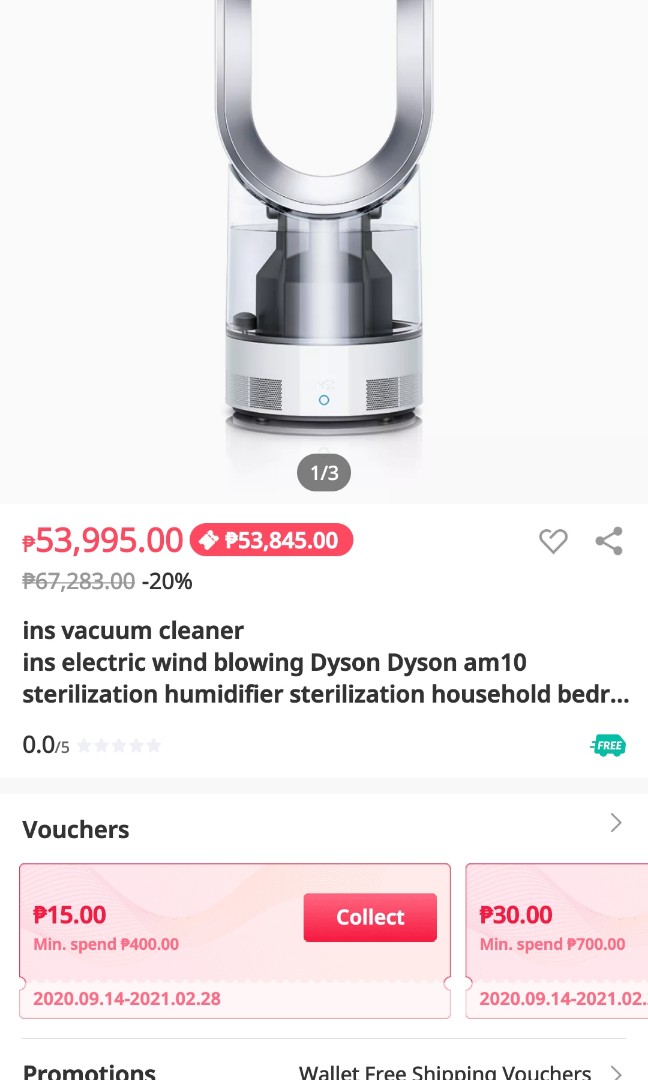Add this Dyson humidifier to wishlist

pos(553,541)
